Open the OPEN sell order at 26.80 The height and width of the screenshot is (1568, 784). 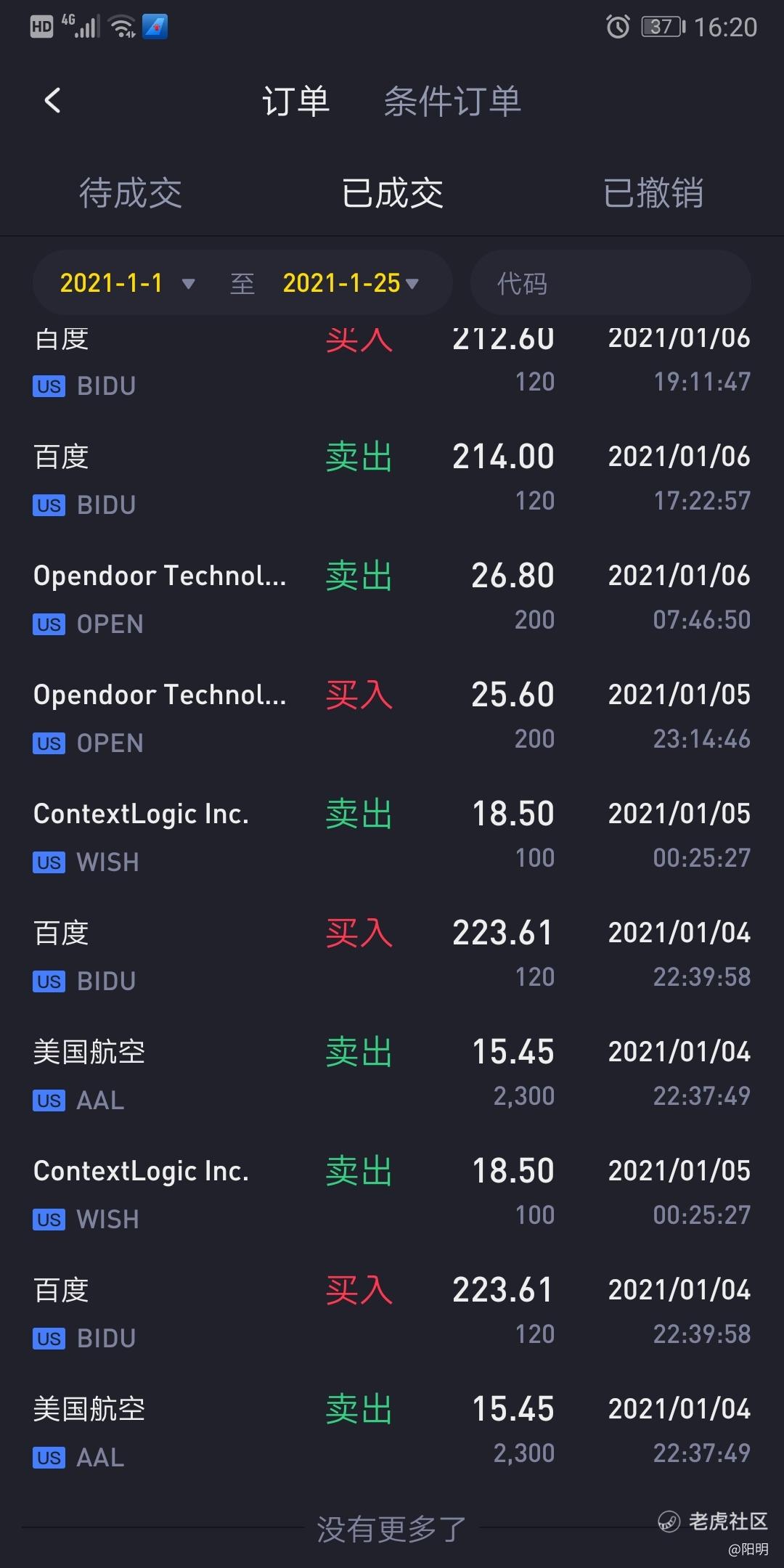[x=392, y=598]
